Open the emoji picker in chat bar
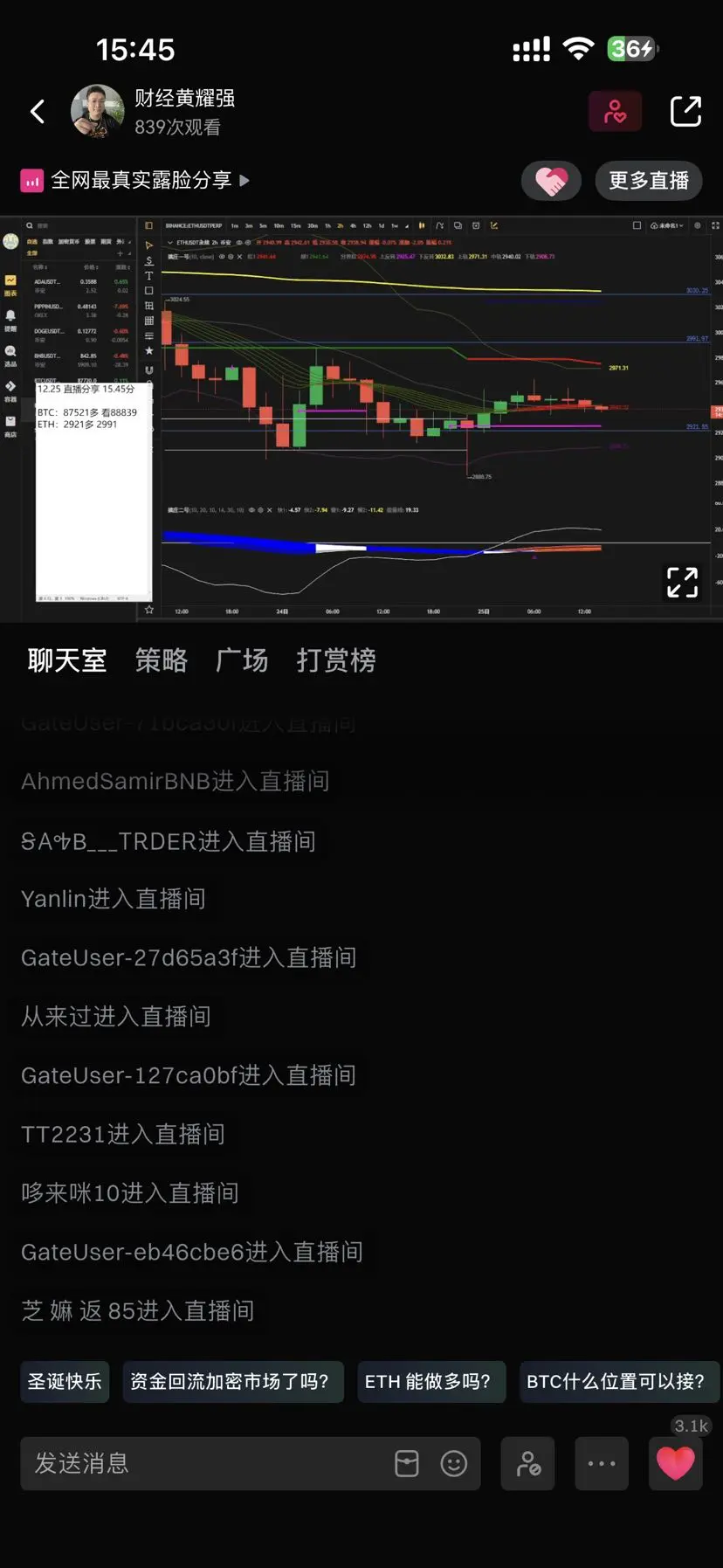This screenshot has width=723, height=1568. tap(453, 1464)
